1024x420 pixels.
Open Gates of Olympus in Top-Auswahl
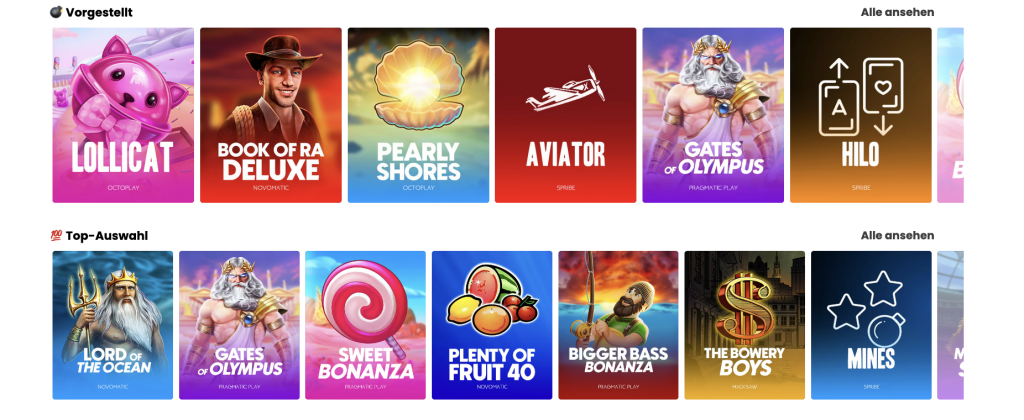[x=239, y=325]
